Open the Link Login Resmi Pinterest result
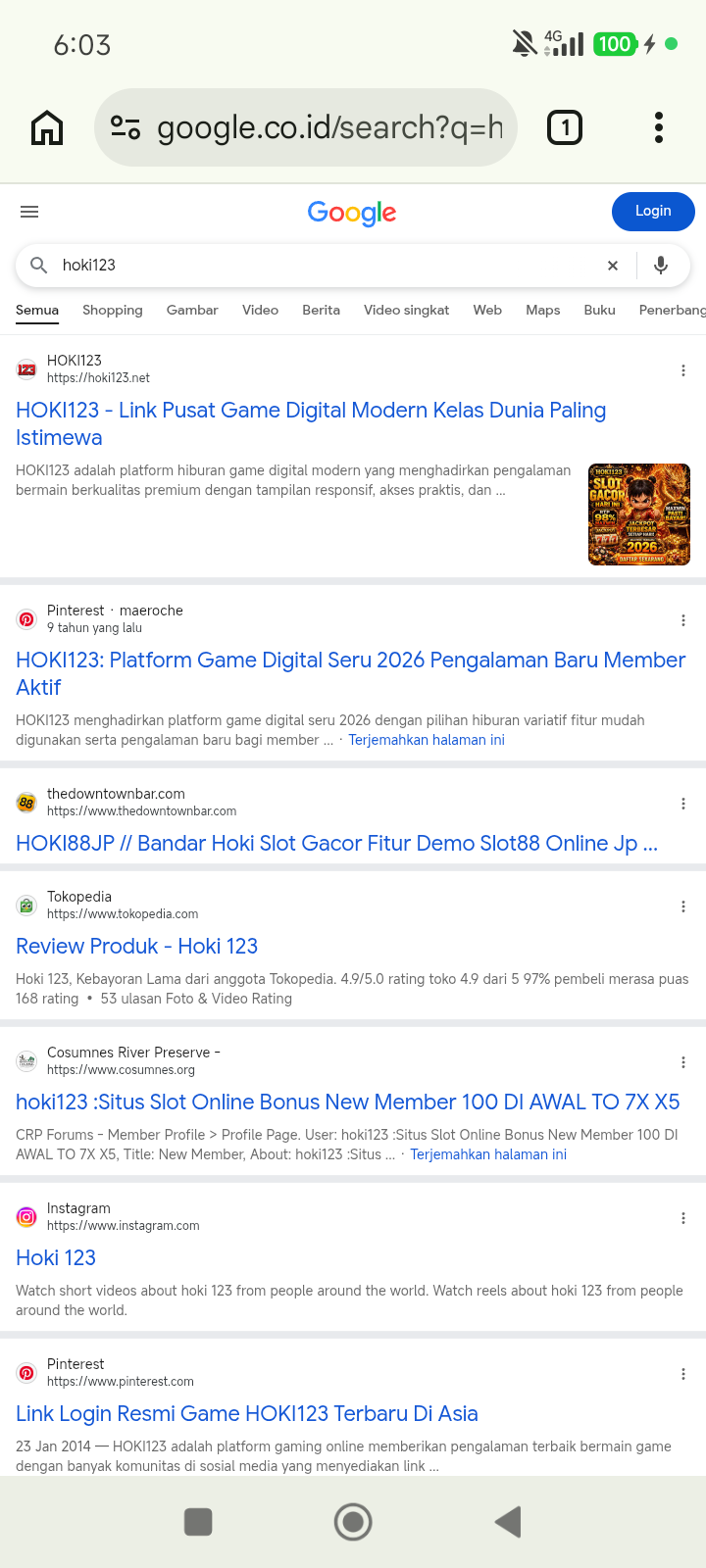706x1568 pixels. (x=247, y=1414)
